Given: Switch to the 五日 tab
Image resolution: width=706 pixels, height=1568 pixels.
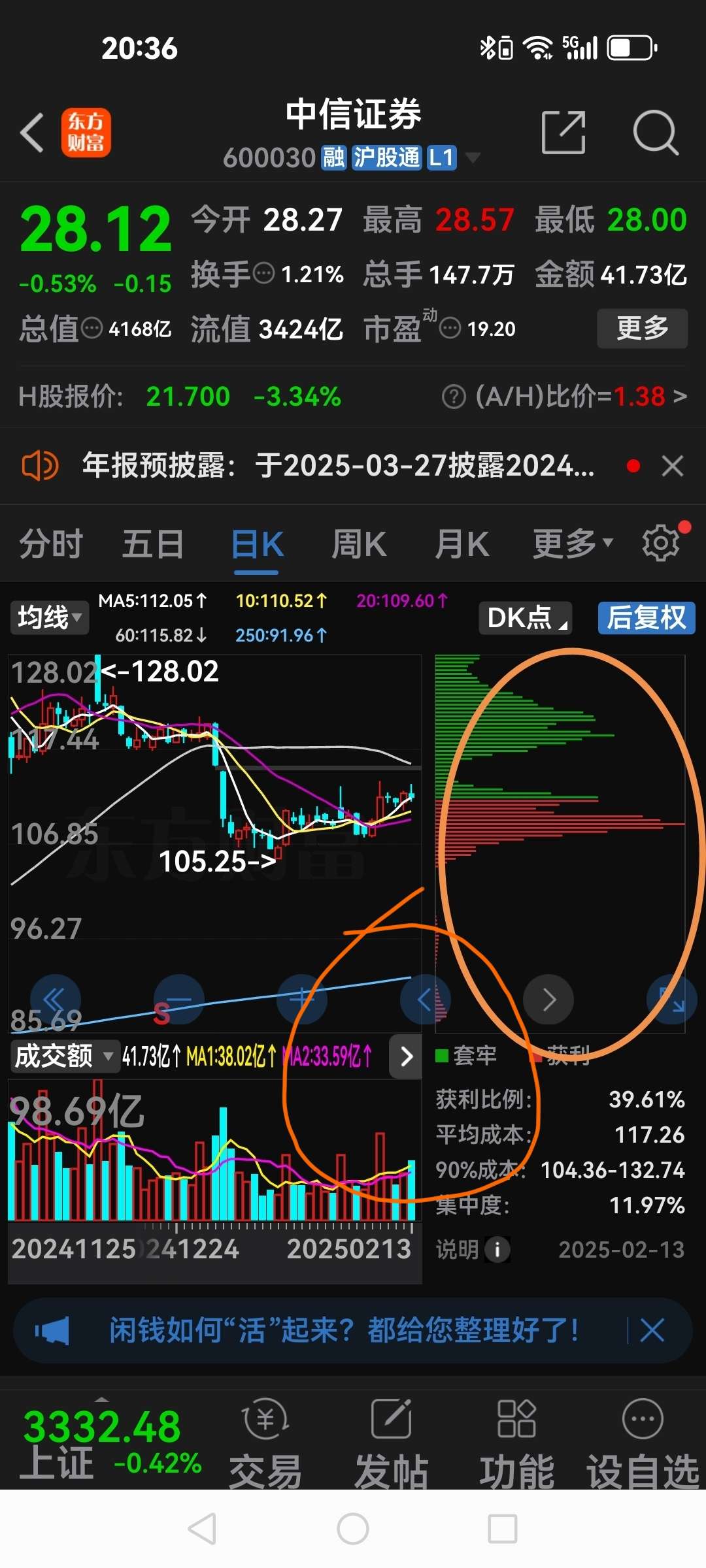Looking at the screenshot, I should (x=153, y=544).
